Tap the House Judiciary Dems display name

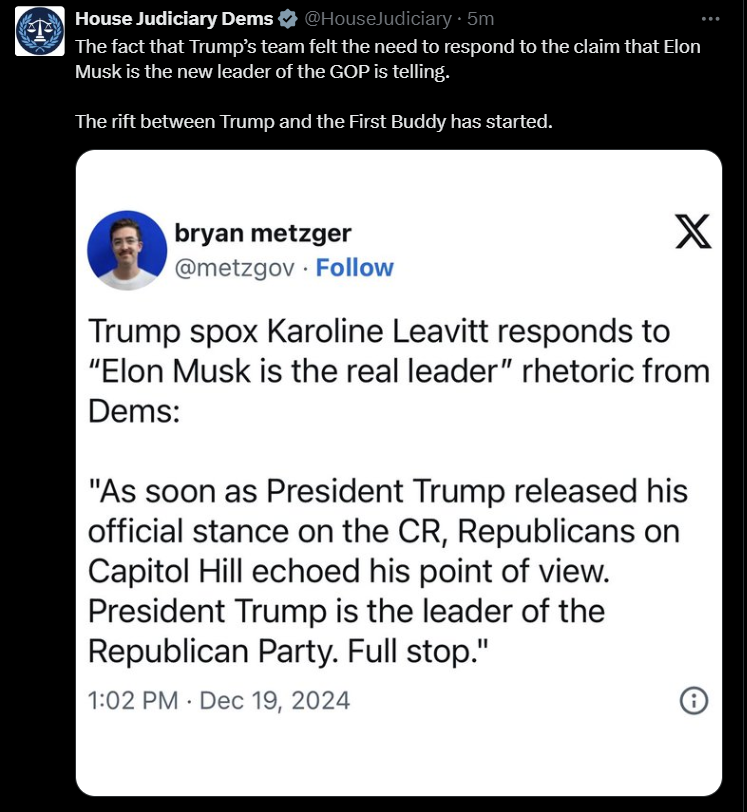175,19
